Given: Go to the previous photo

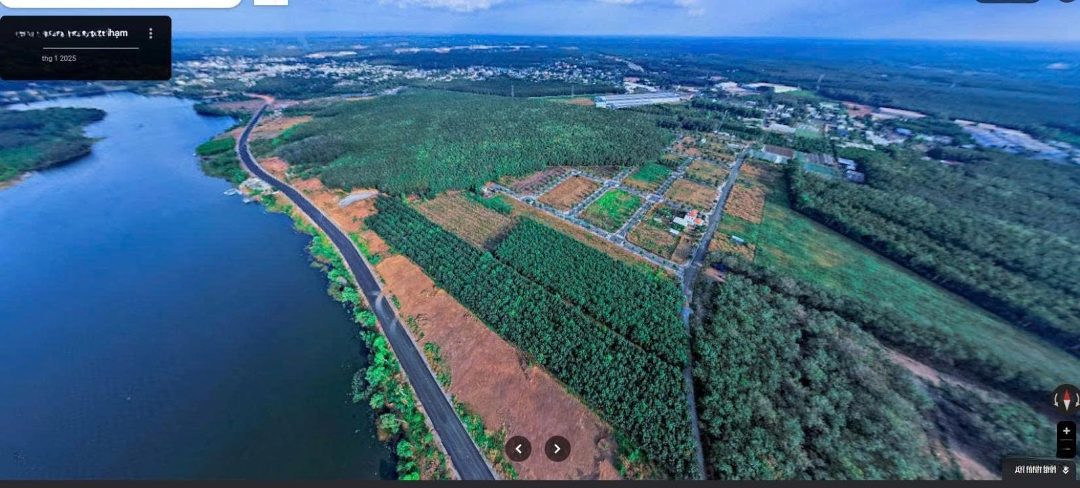Looking at the screenshot, I should 518,449.
